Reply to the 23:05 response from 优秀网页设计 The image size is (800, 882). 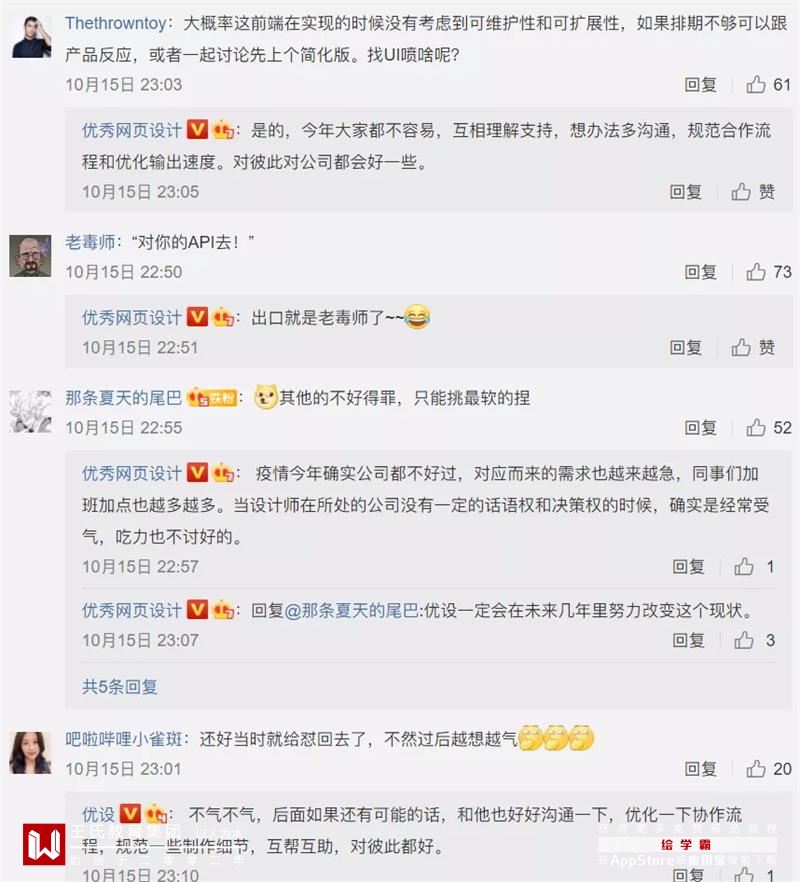[685, 191]
